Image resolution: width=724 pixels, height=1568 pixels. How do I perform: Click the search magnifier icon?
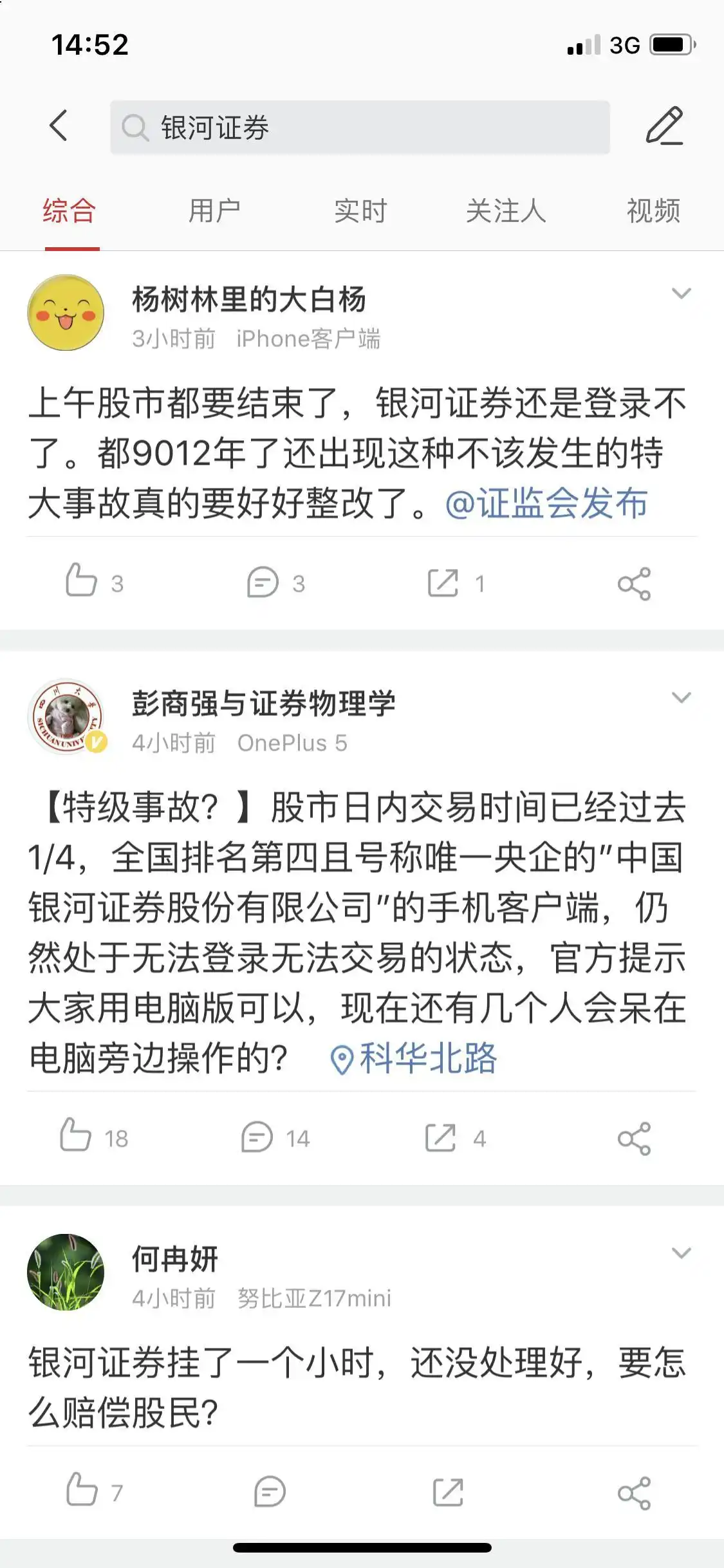coord(135,127)
